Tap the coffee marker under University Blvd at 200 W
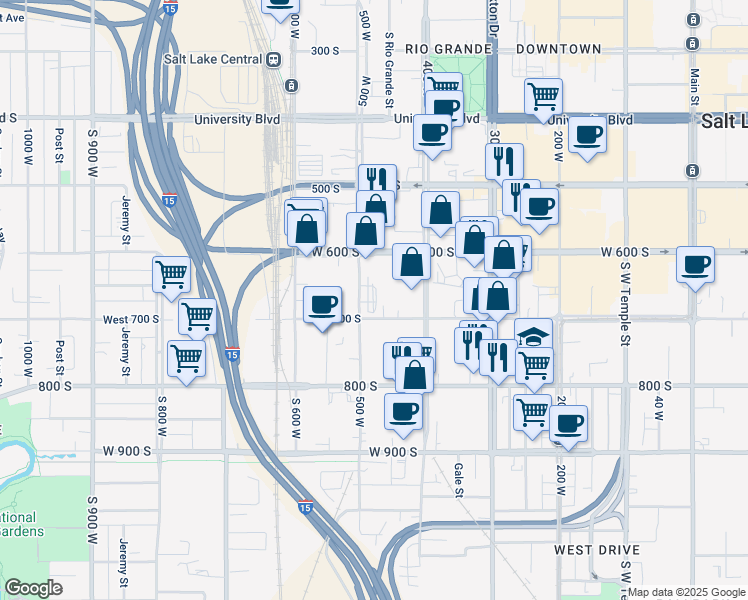 [x=587, y=135]
